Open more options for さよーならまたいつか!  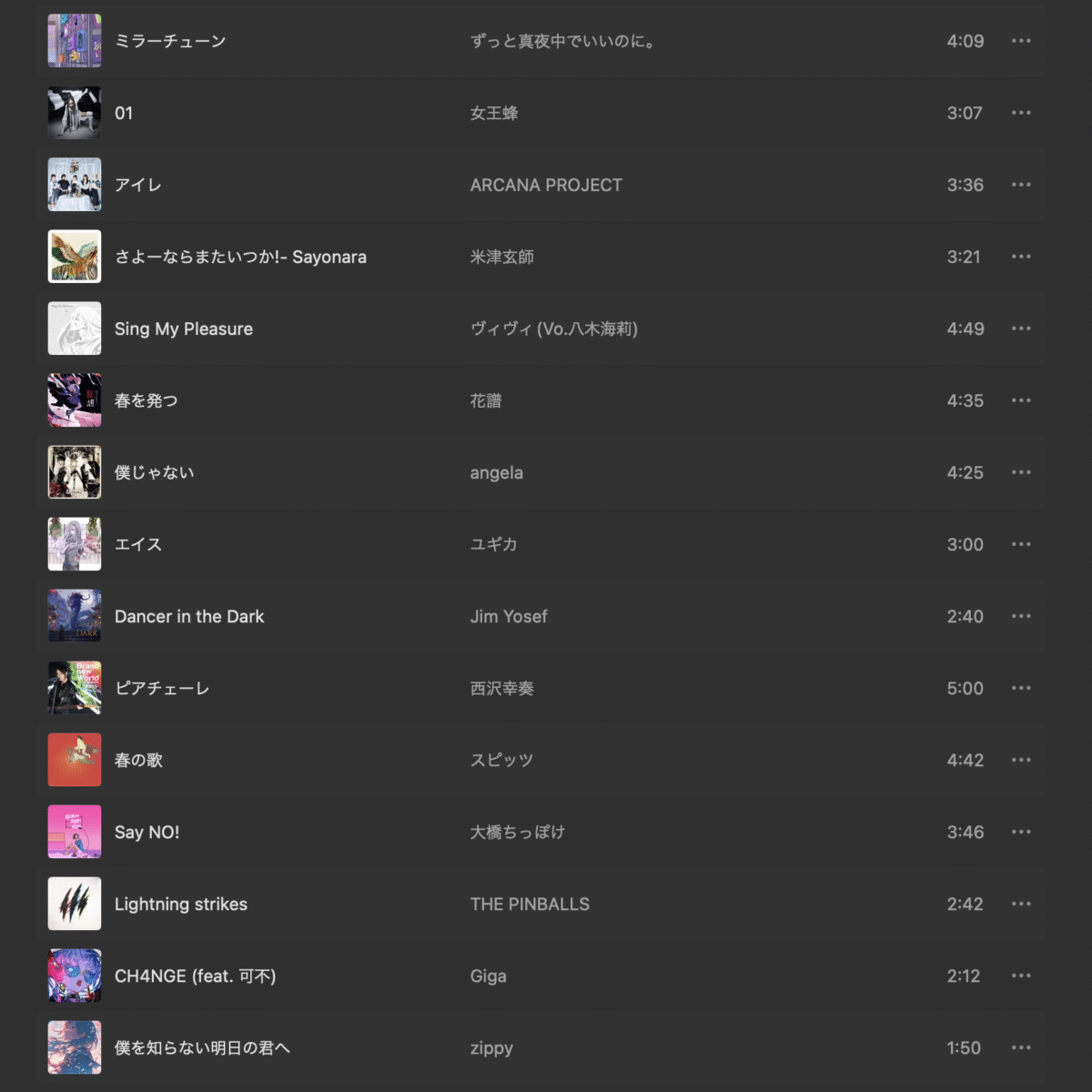point(1021,257)
